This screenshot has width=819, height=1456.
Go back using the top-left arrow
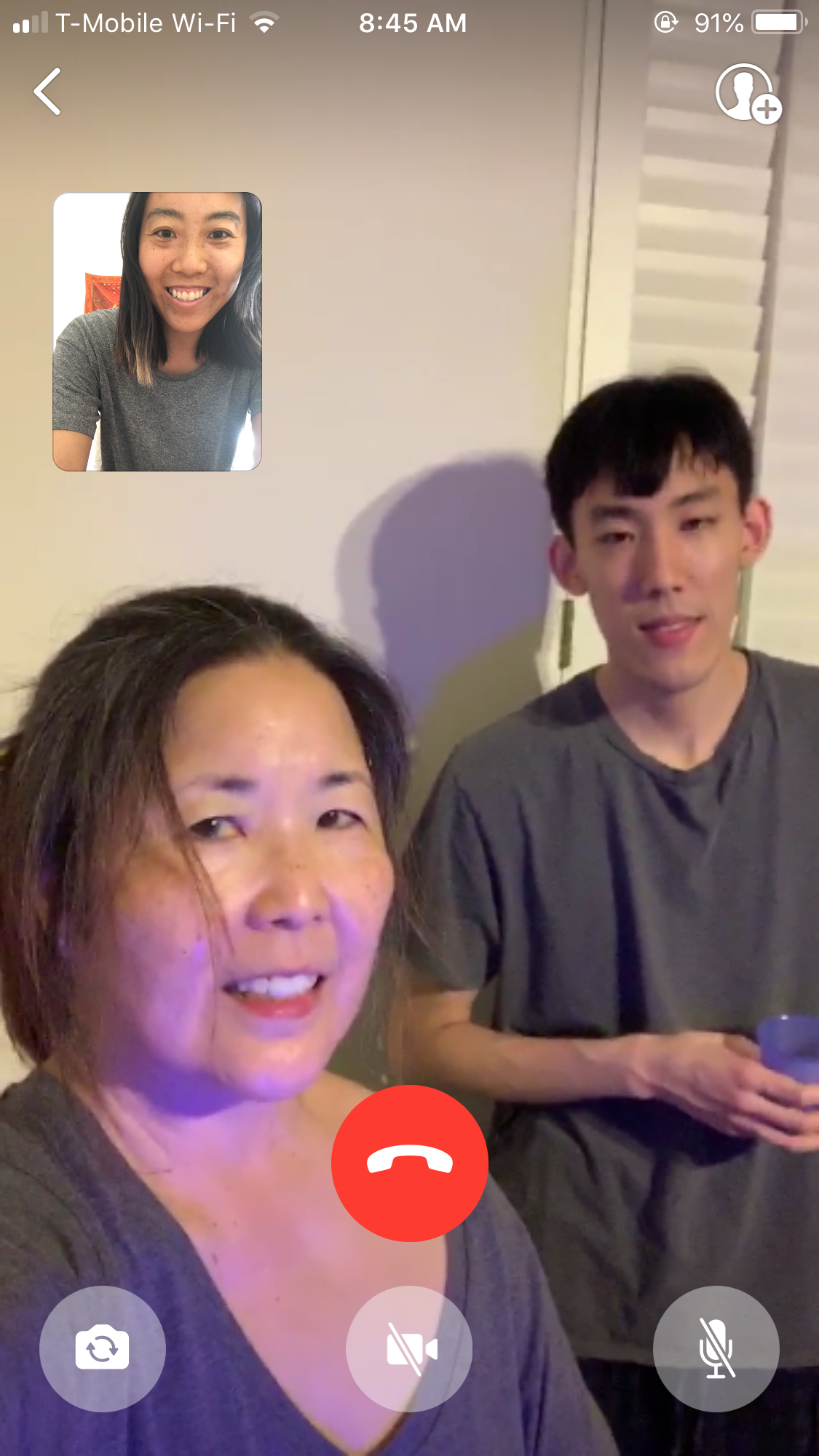coord(47,92)
